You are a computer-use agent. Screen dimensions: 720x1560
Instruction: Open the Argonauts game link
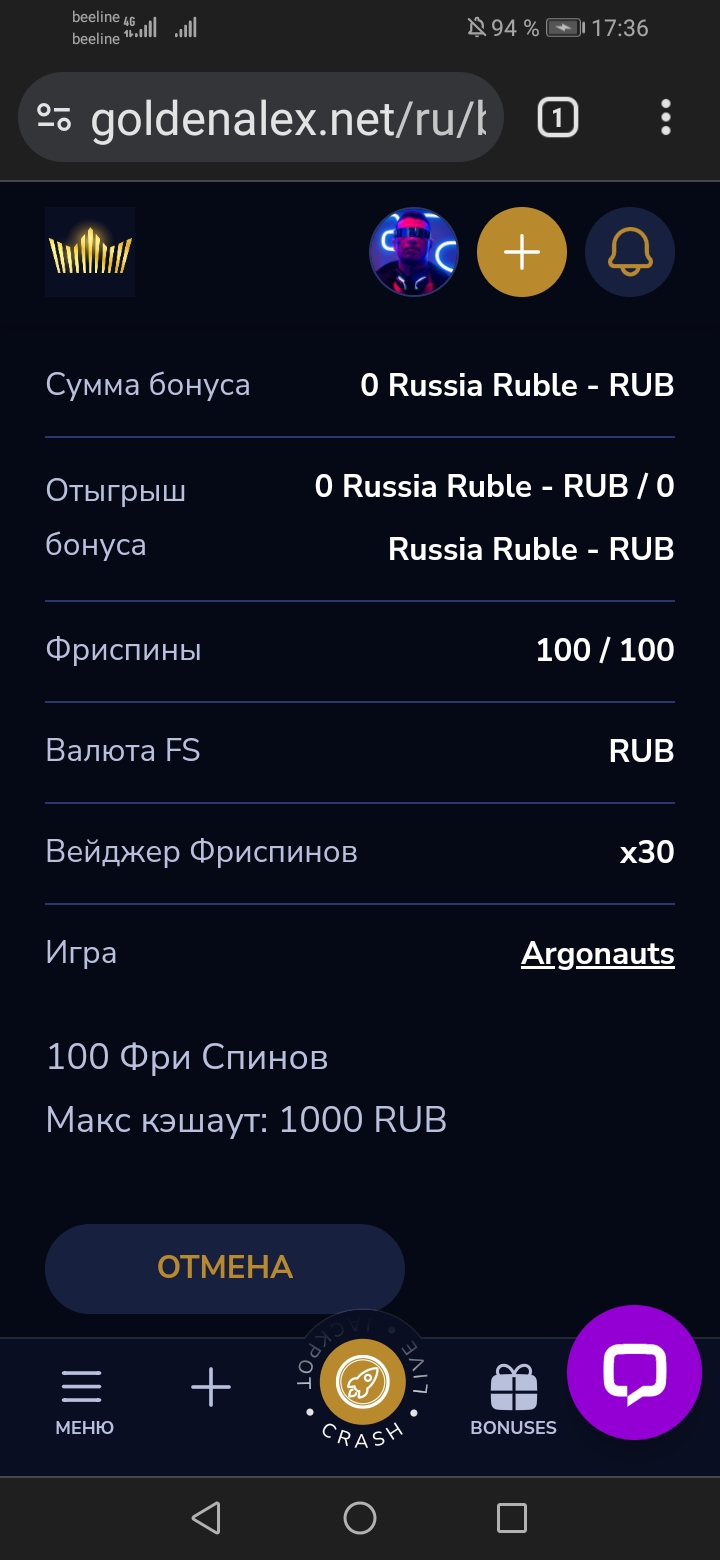pyautogui.click(x=597, y=953)
